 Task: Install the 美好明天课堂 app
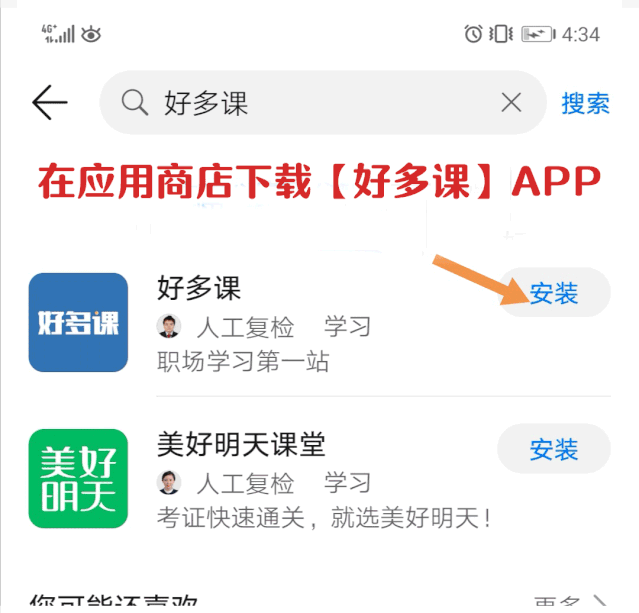pos(553,449)
